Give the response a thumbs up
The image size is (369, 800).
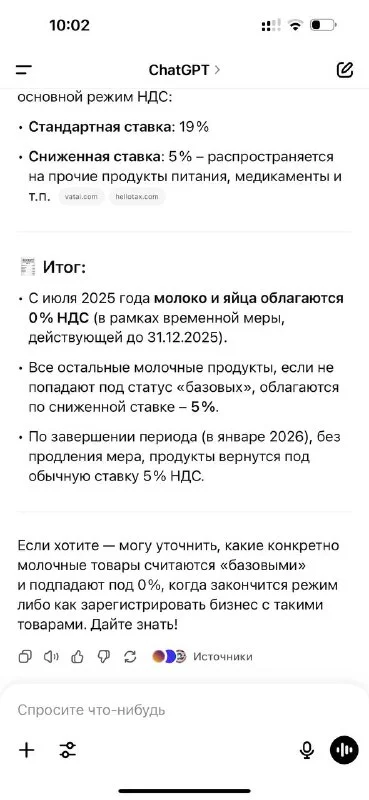pos(78,656)
